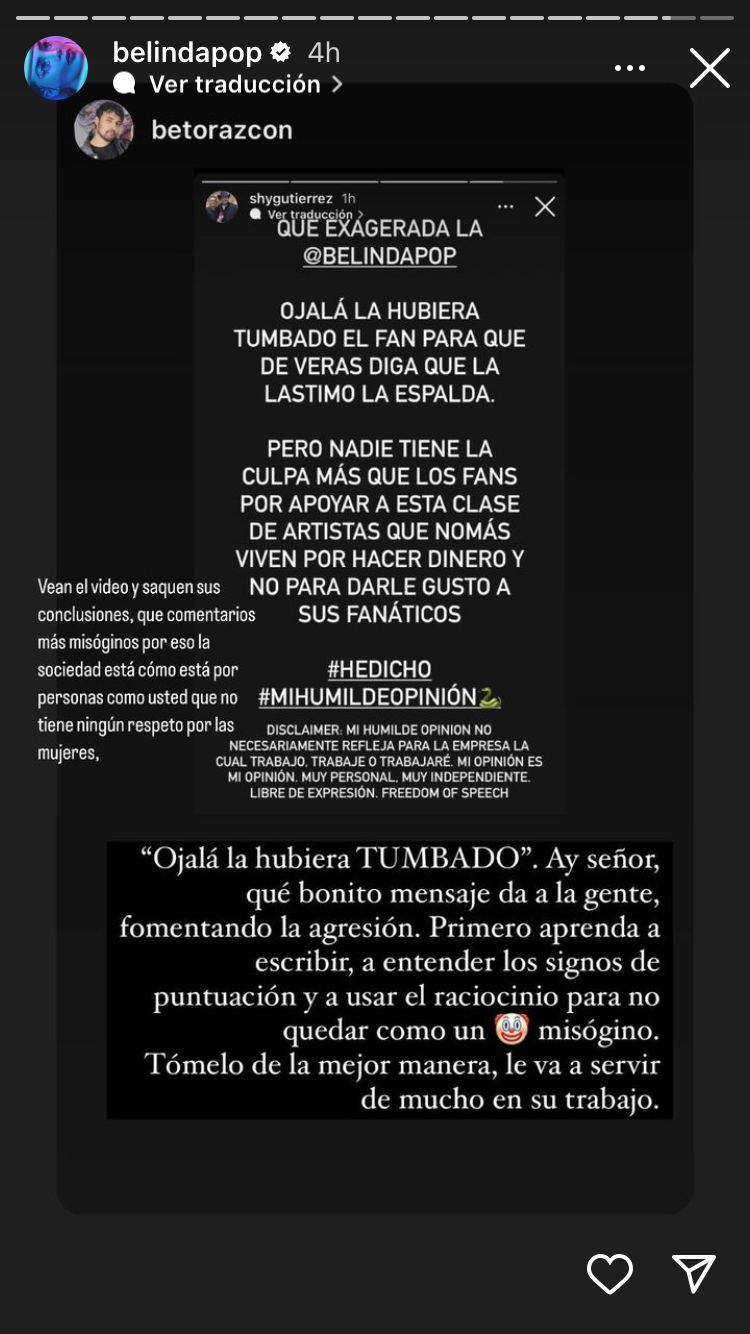750x1334 pixels.
Task: Like this story with the heart
Action: [609, 1273]
